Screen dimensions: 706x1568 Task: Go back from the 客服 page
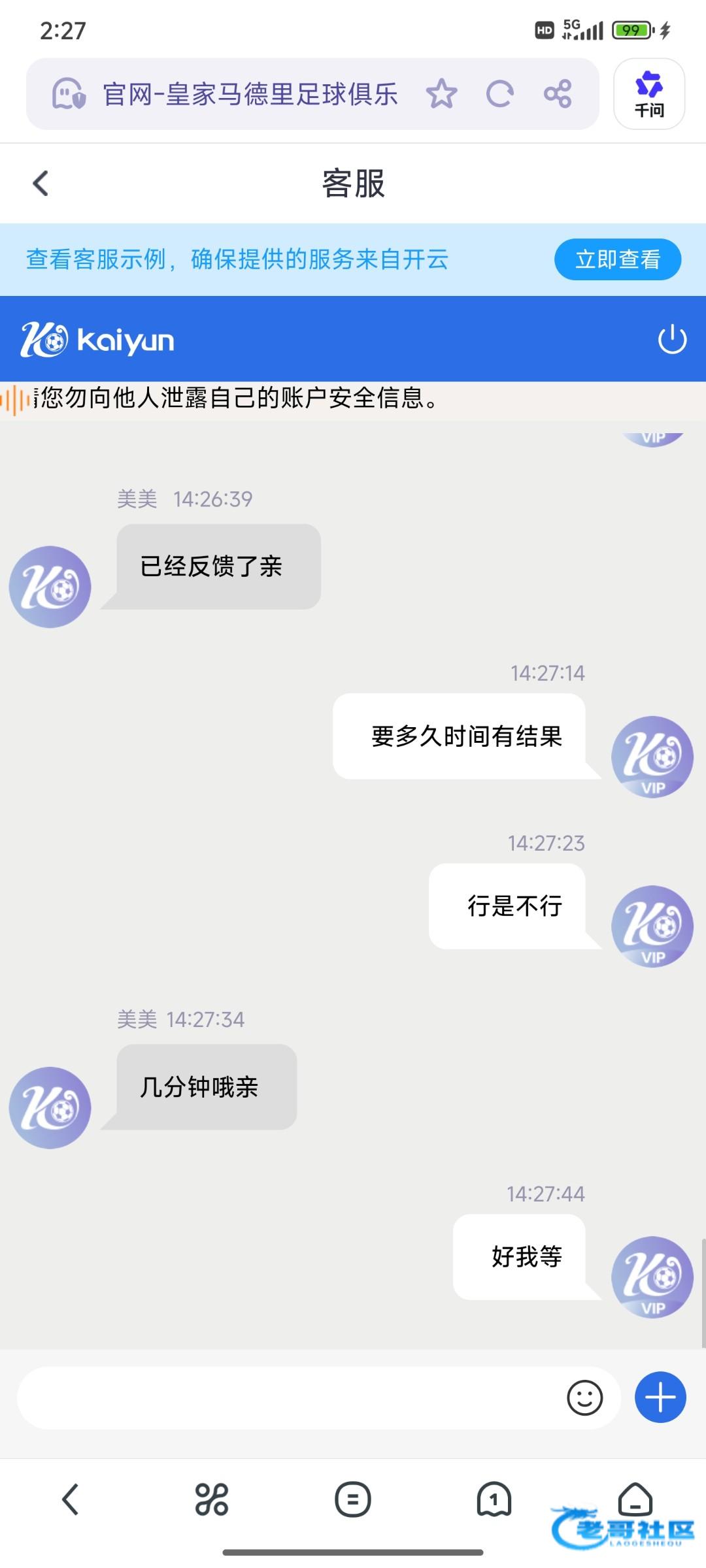(41, 183)
